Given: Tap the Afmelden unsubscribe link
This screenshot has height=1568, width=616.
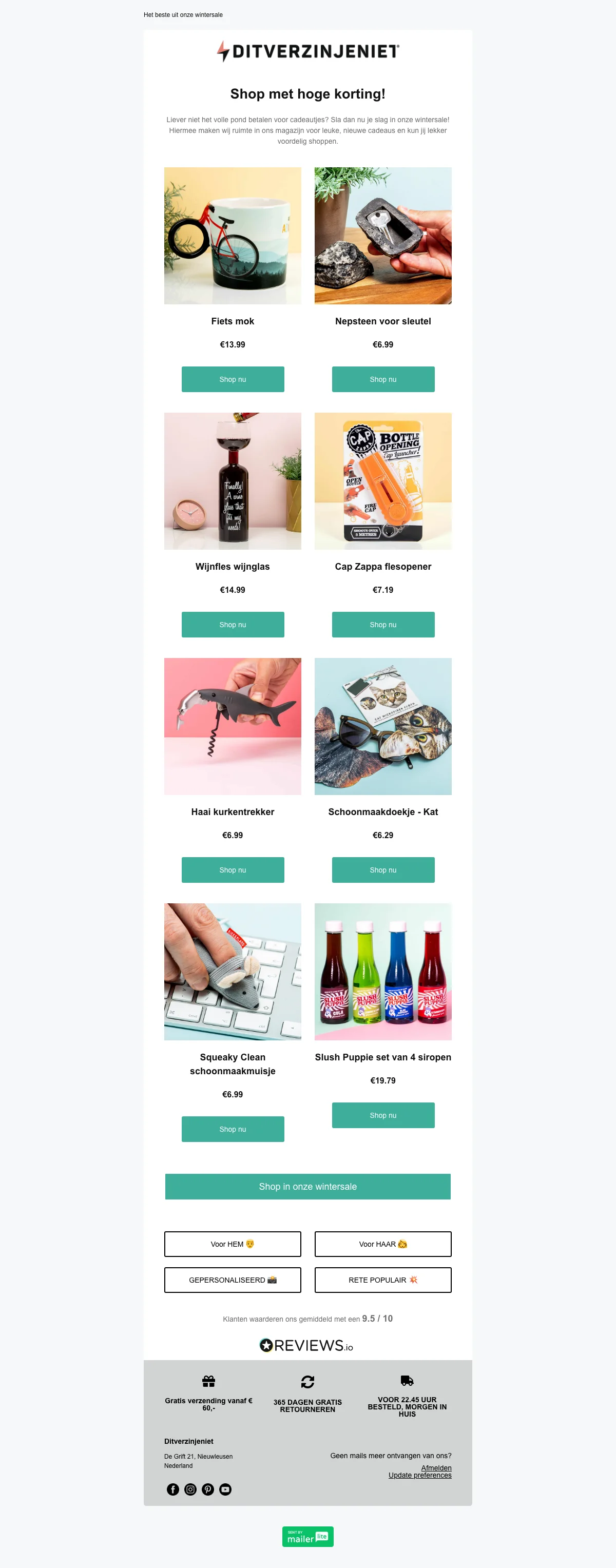Looking at the screenshot, I should pos(436,1468).
